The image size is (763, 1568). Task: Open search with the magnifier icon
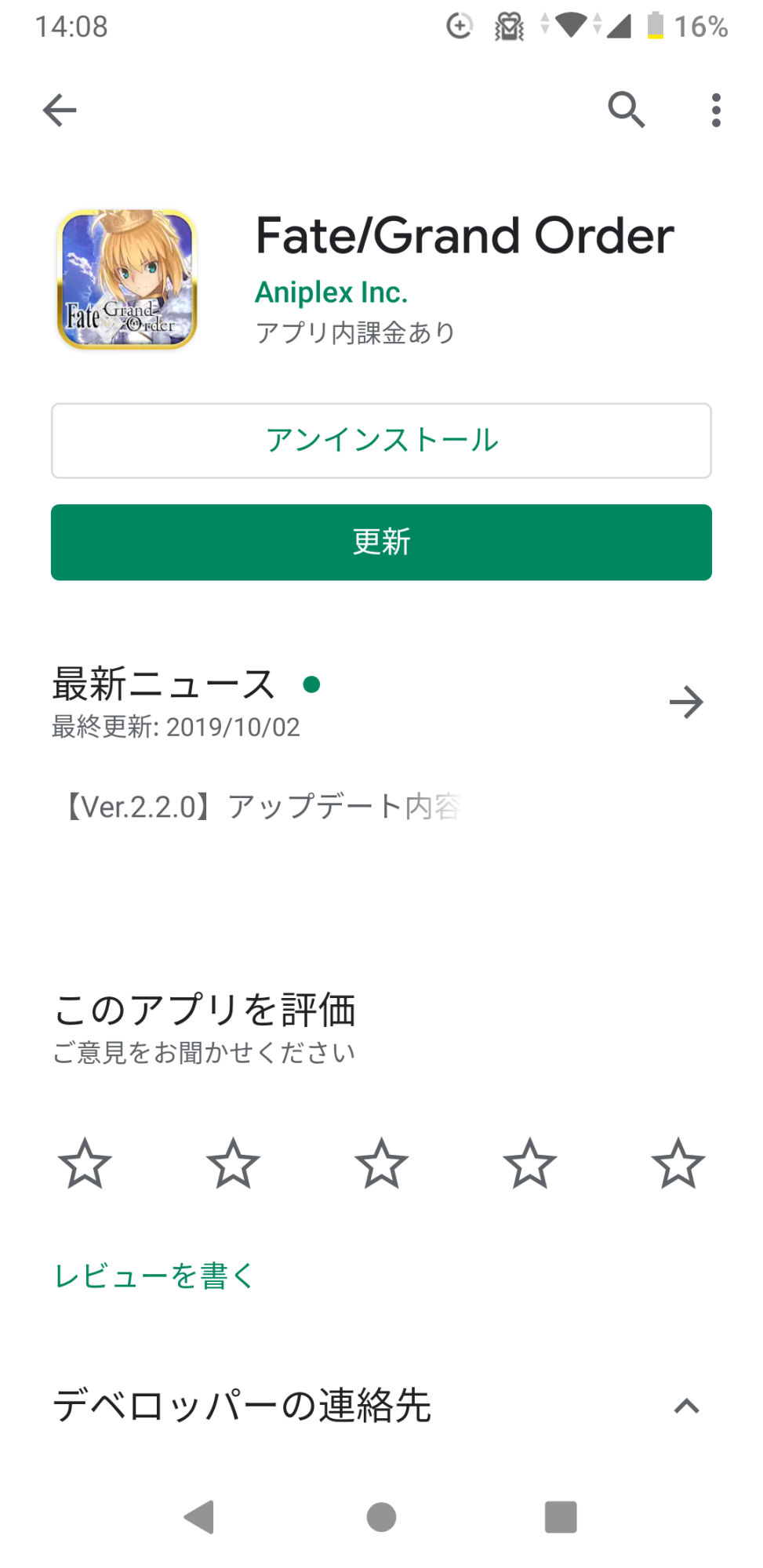(626, 110)
